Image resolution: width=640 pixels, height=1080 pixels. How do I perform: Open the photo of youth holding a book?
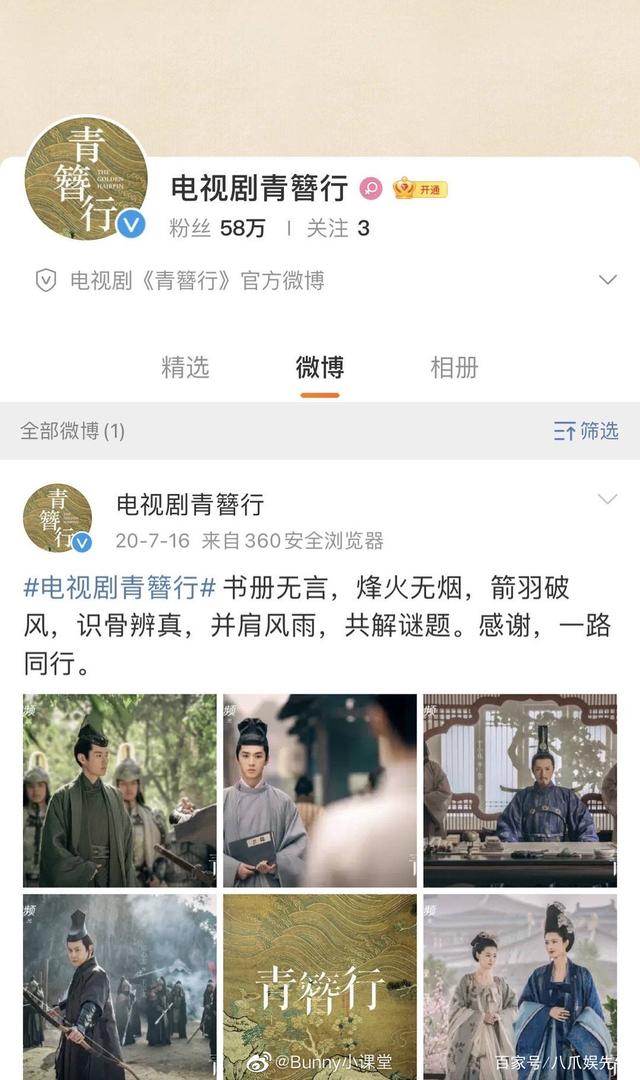pos(320,790)
